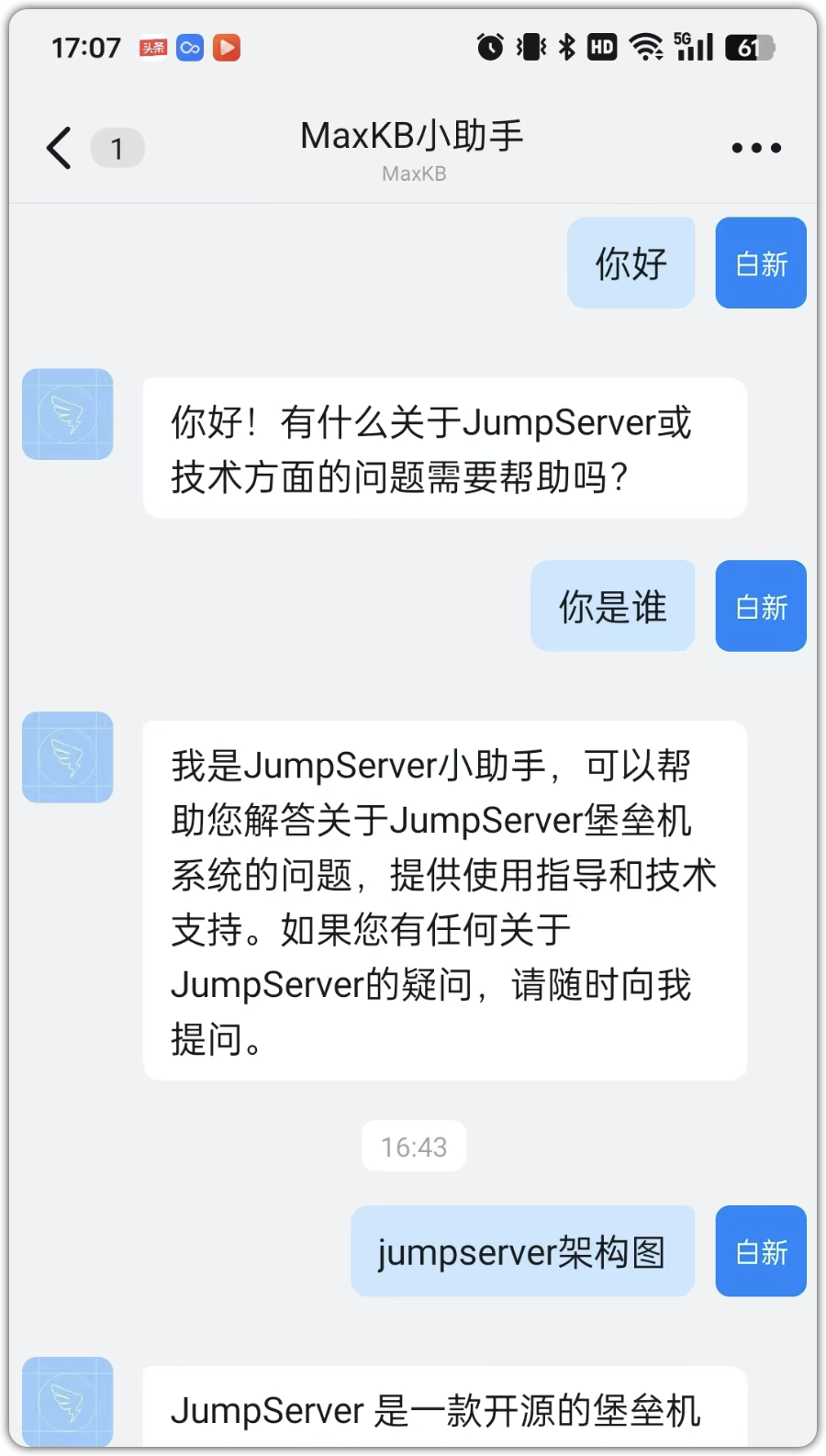Tap the battery indicator showing 61
The width and height of the screenshot is (826, 1456).
click(753, 46)
